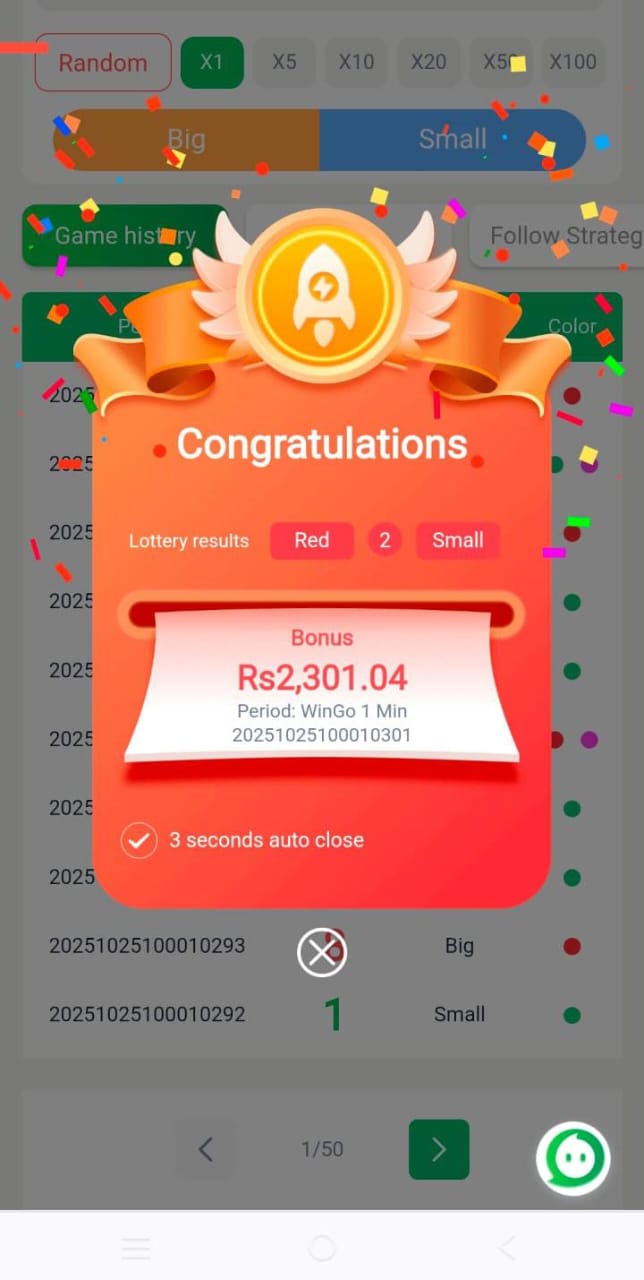Image resolution: width=644 pixels, height=1280 pixels.
Task: Choose the X5 multiplier
Action: pyautogui.click(x=284, y=62)
